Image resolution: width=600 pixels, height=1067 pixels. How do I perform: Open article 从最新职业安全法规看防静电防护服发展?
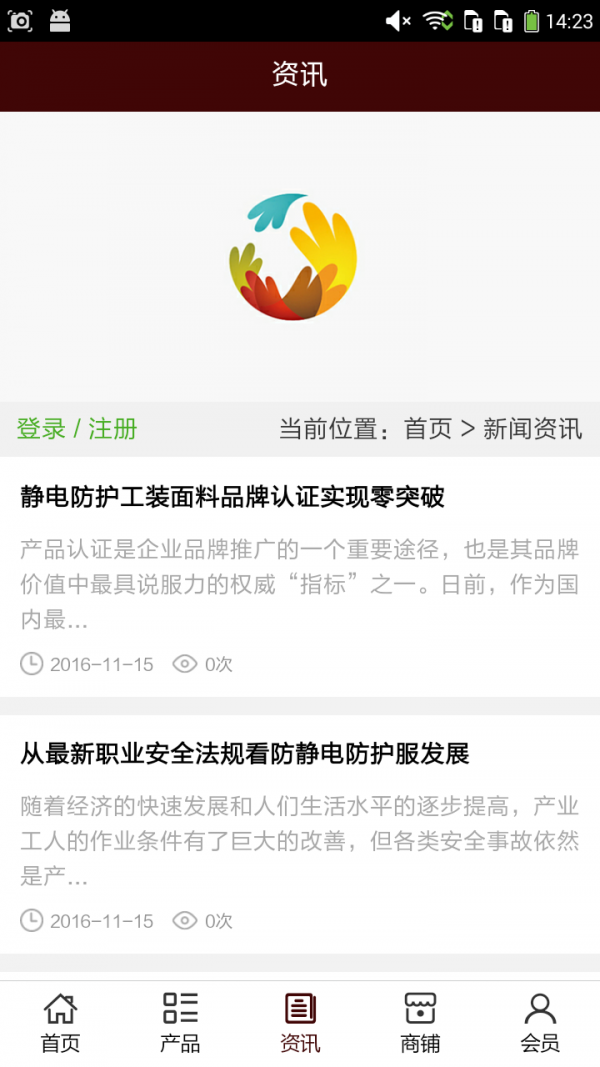(245, 753)
